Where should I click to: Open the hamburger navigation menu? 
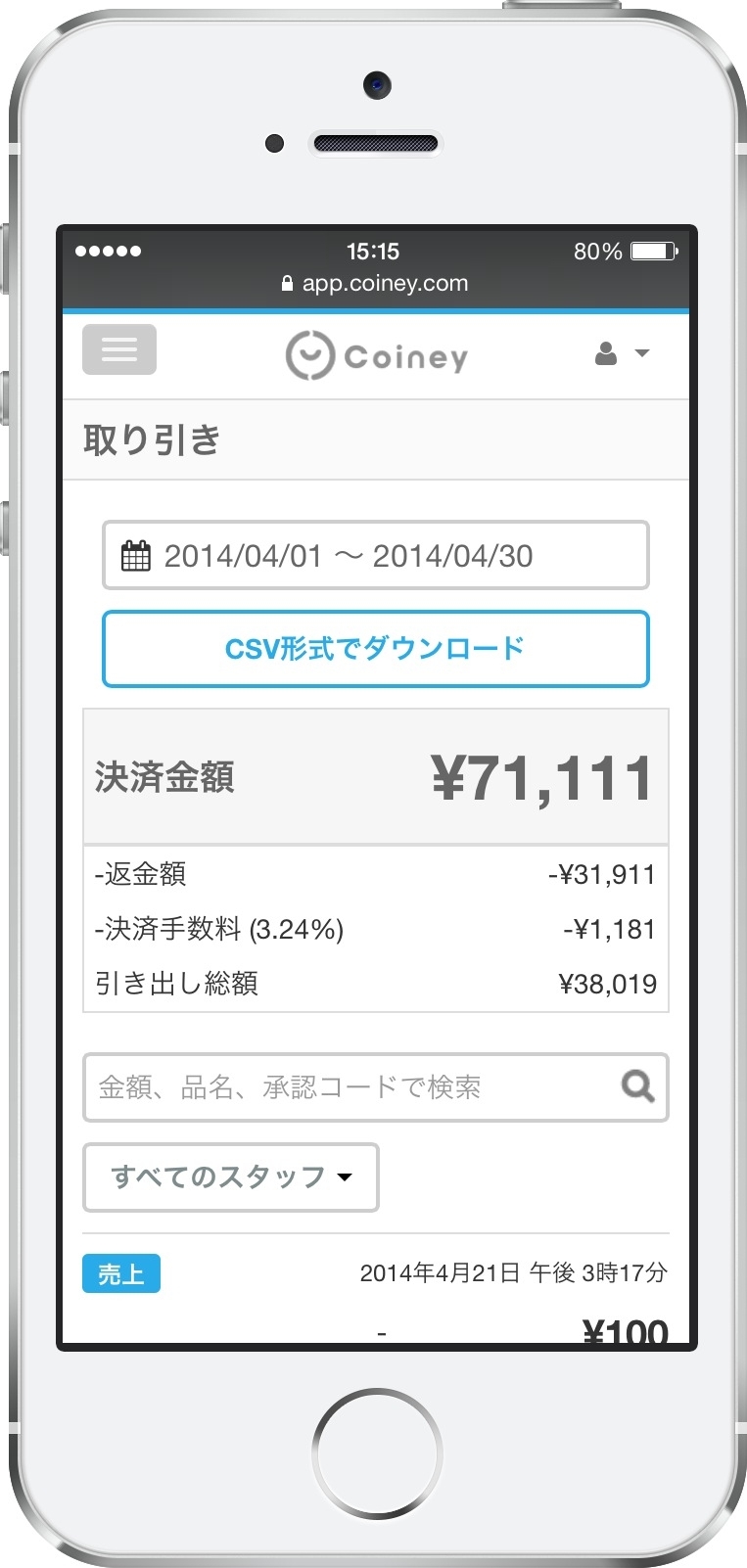pos(118,349)
